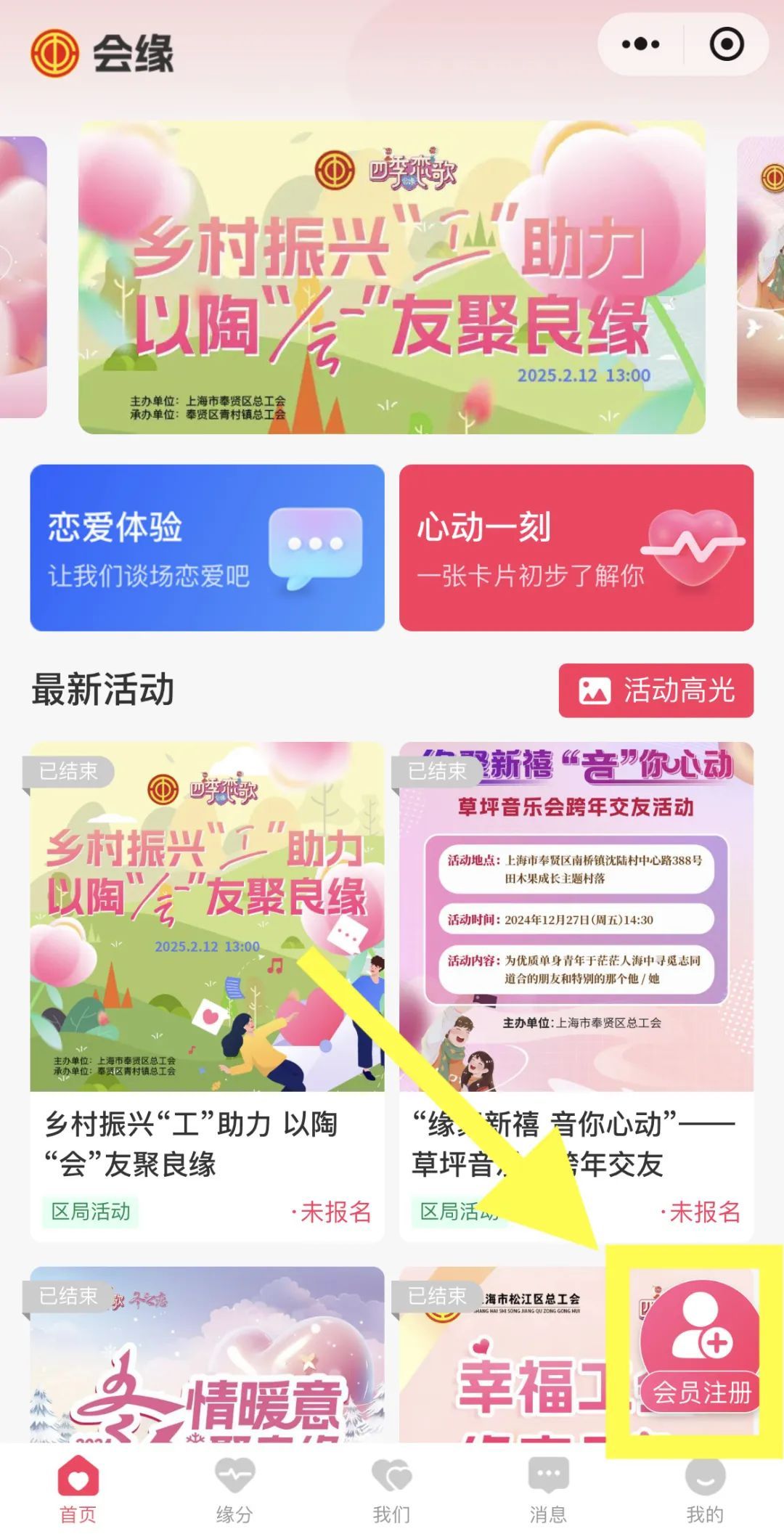Open the 乡村振兴 carousel banner
The height and width of the screenshot is (1534, 784).
pyautogui.click(x=392, y=277)
